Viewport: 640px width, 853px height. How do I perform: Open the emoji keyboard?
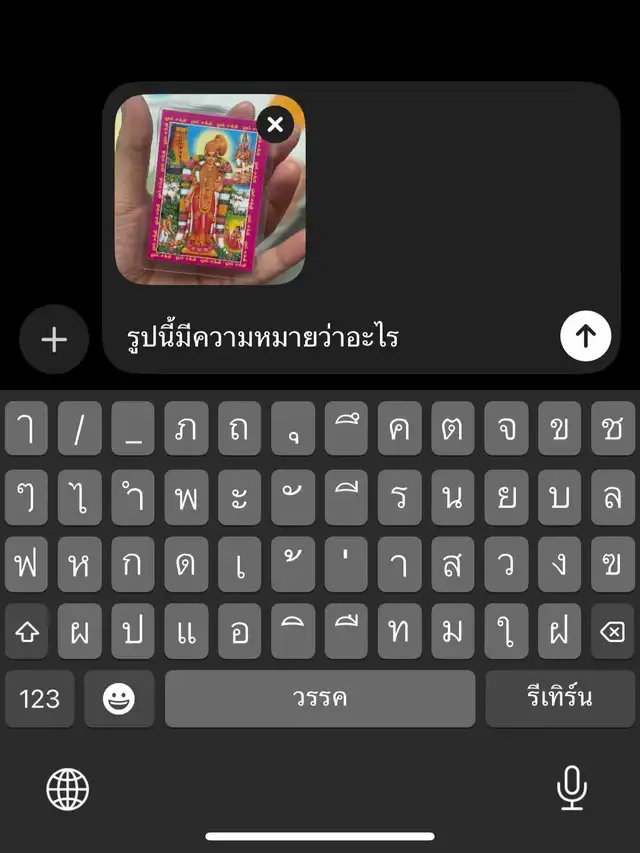pos(119,699)
